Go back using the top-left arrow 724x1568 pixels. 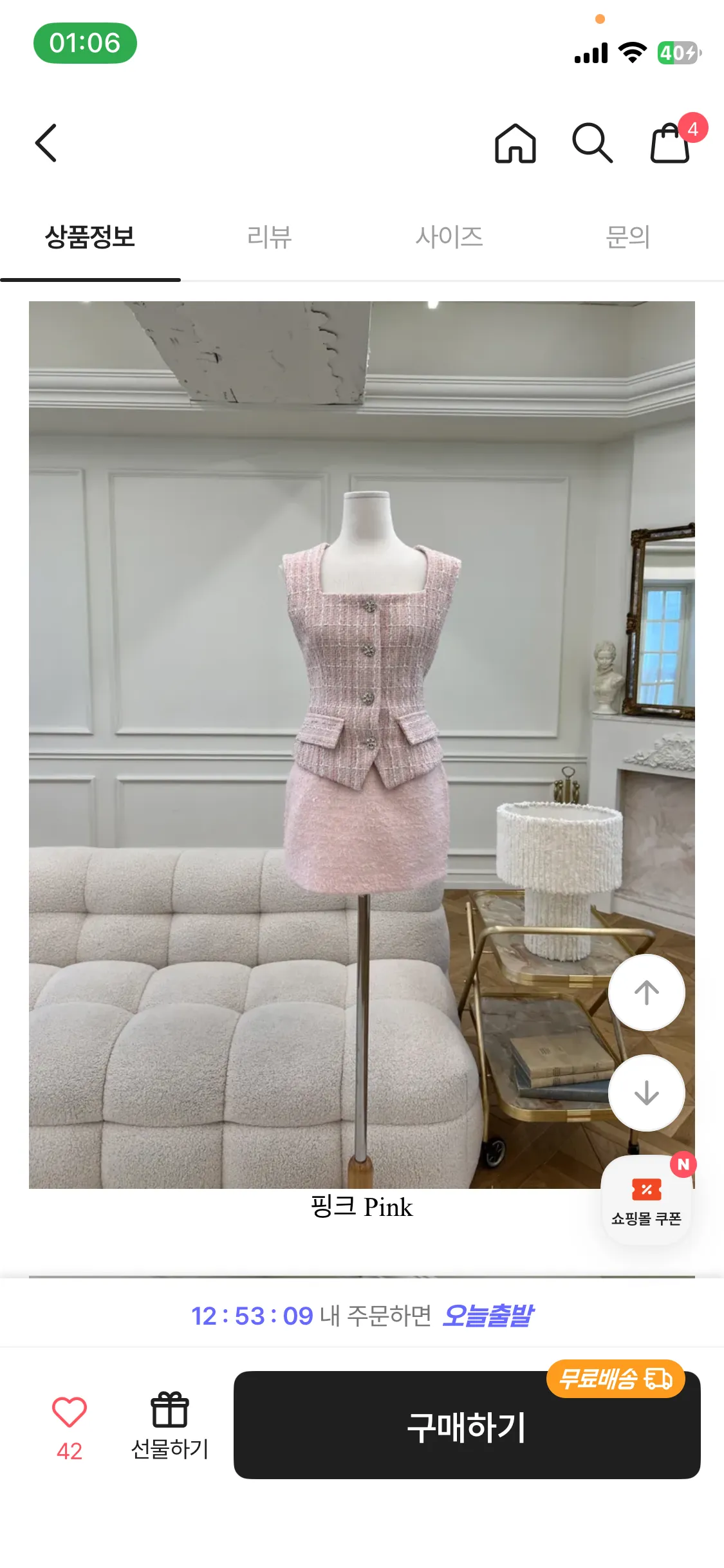tap(46, 143)
